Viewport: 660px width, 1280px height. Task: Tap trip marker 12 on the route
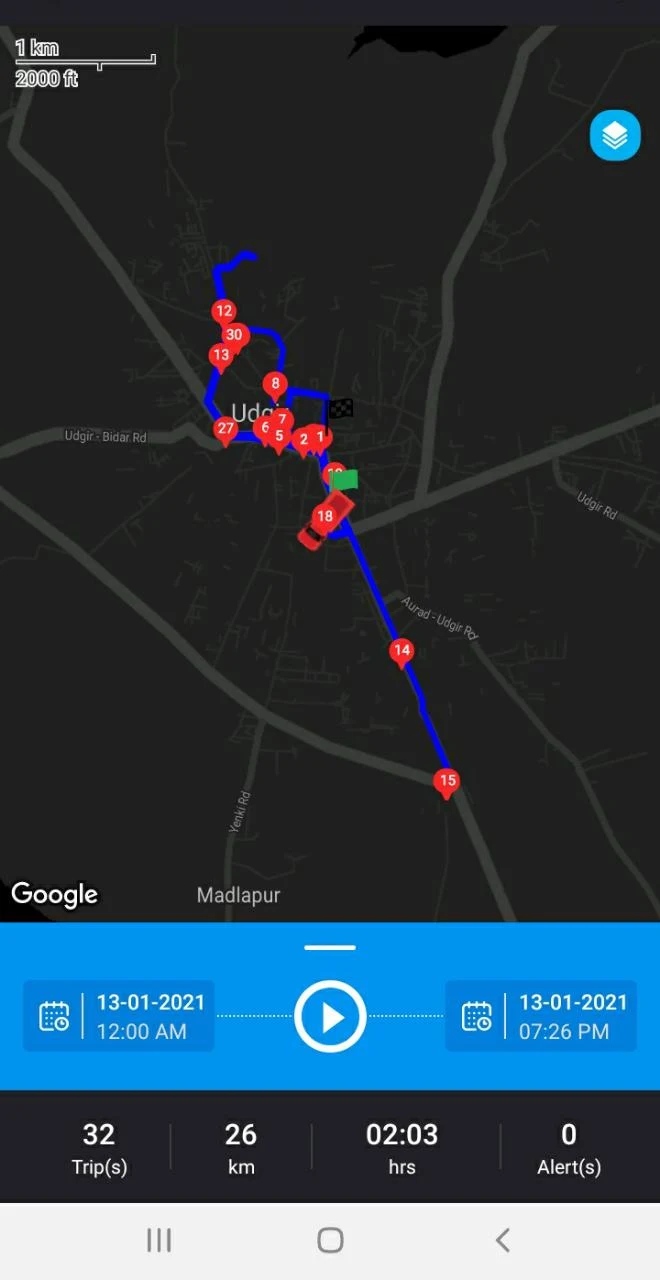[224, 311]
